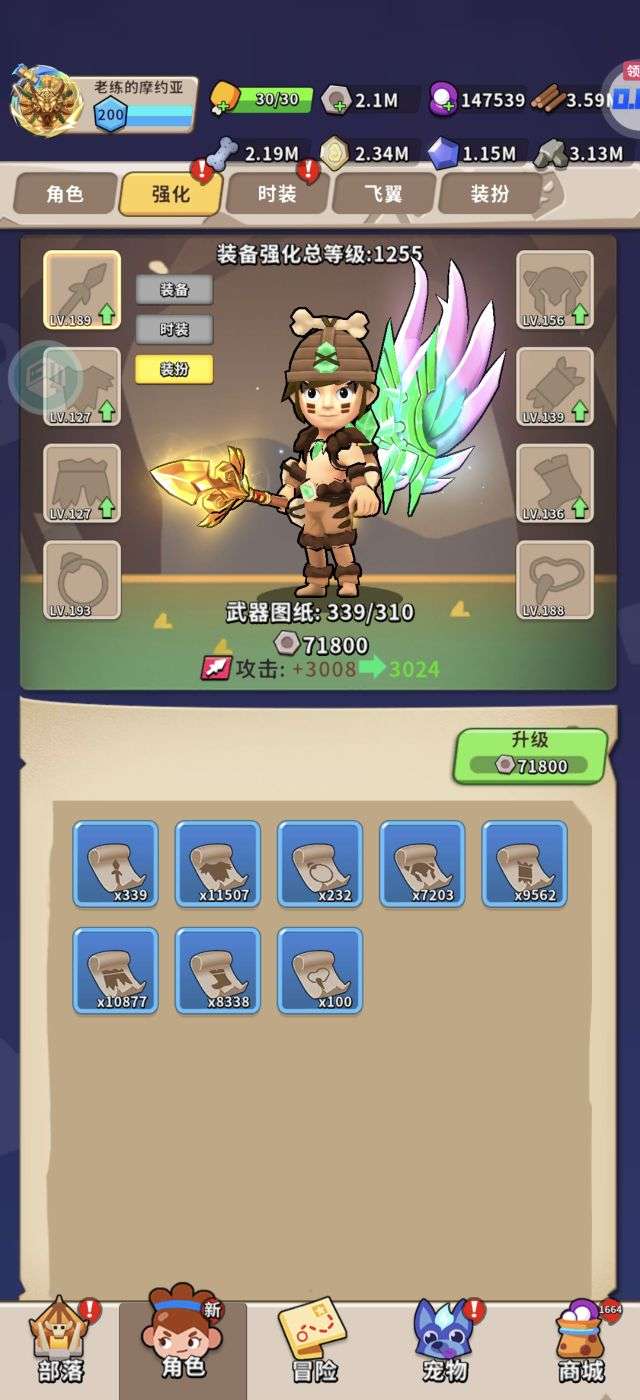
Task: Open 冒险 in bottom navigation
Action: click(313, 1342)
